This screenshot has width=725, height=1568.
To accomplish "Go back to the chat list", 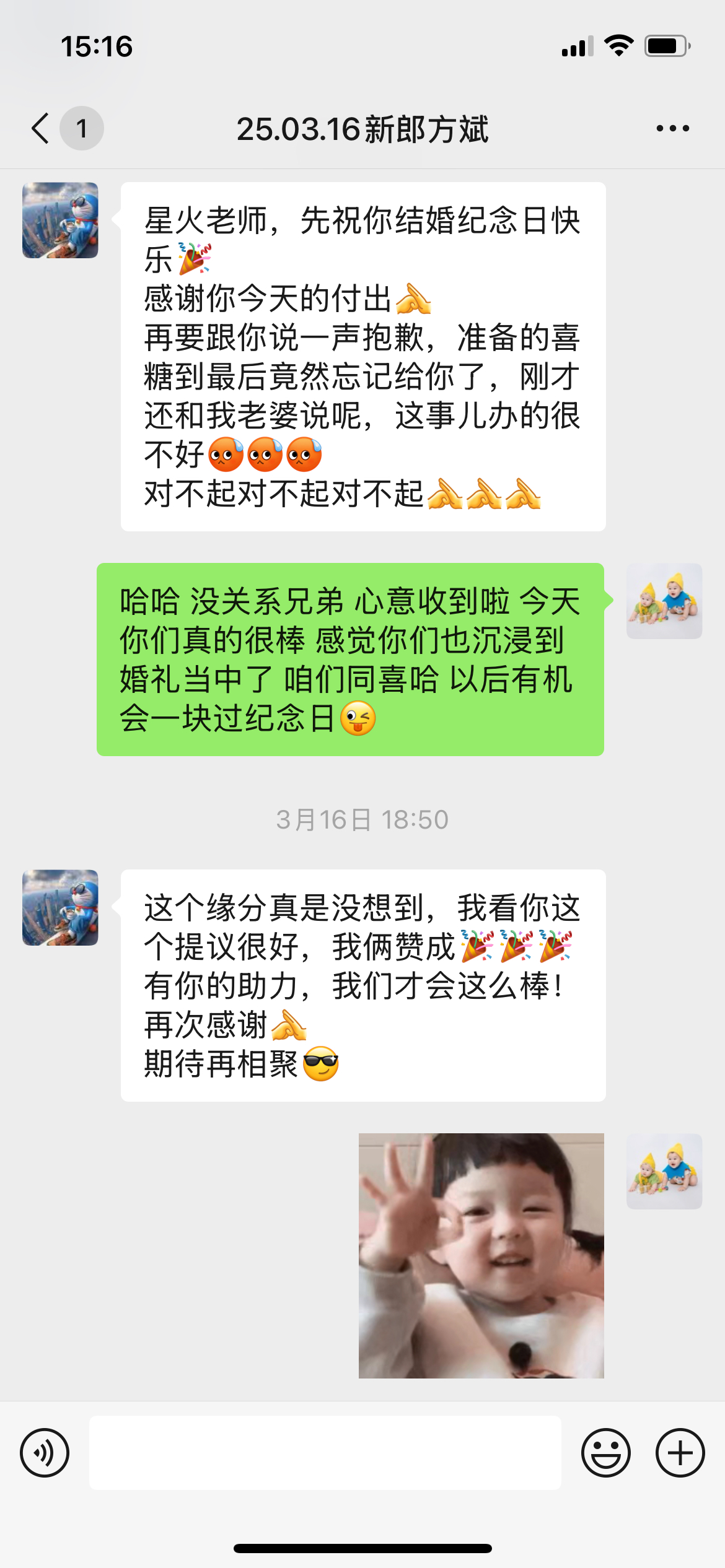I will coord(41,129).
